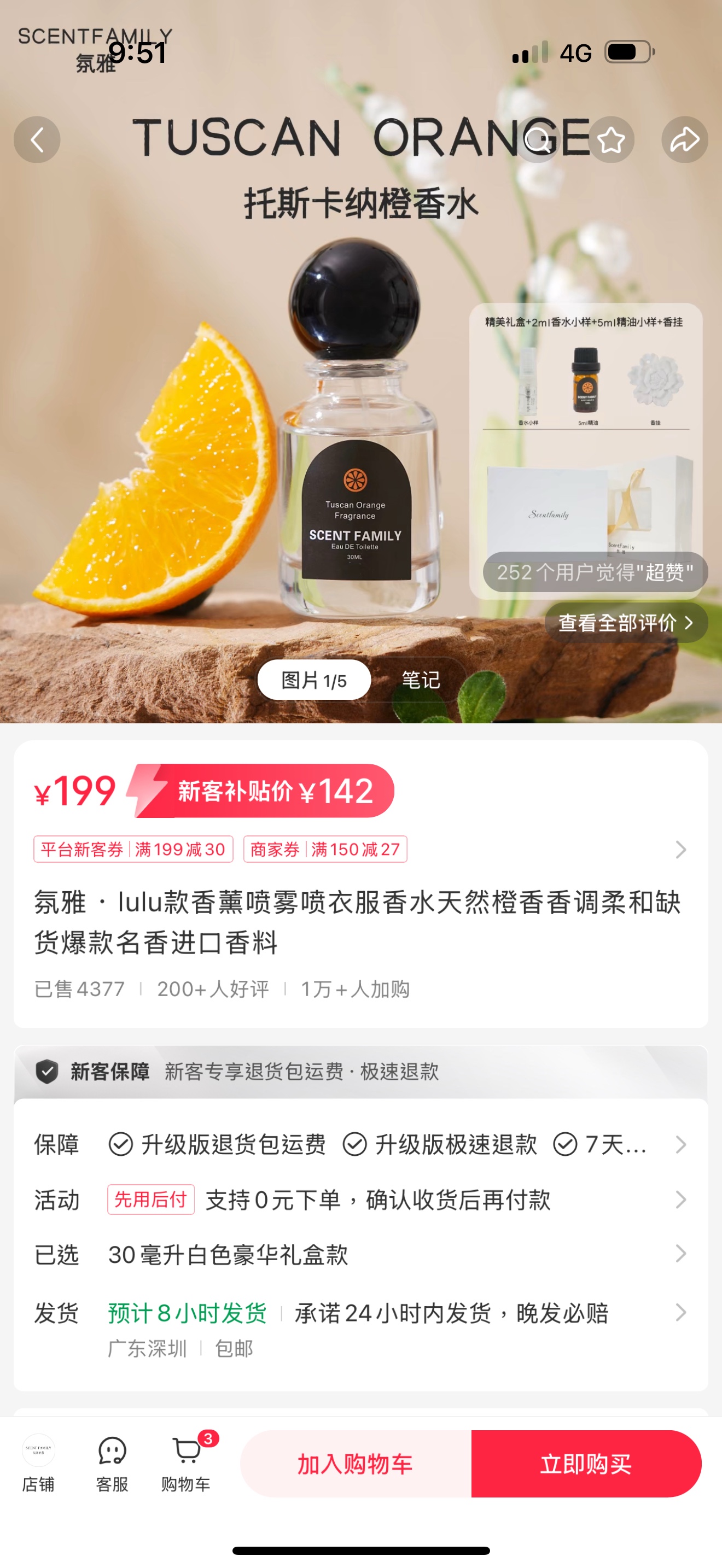Switch to the 笔记 tab

pyautogui.click(x=420, y=680)
